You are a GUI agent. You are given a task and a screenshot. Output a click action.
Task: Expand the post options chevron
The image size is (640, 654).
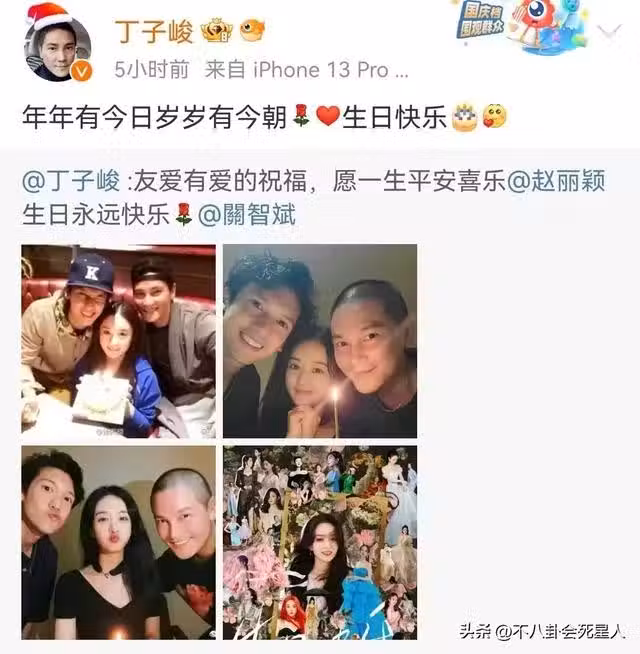[610, 31]
